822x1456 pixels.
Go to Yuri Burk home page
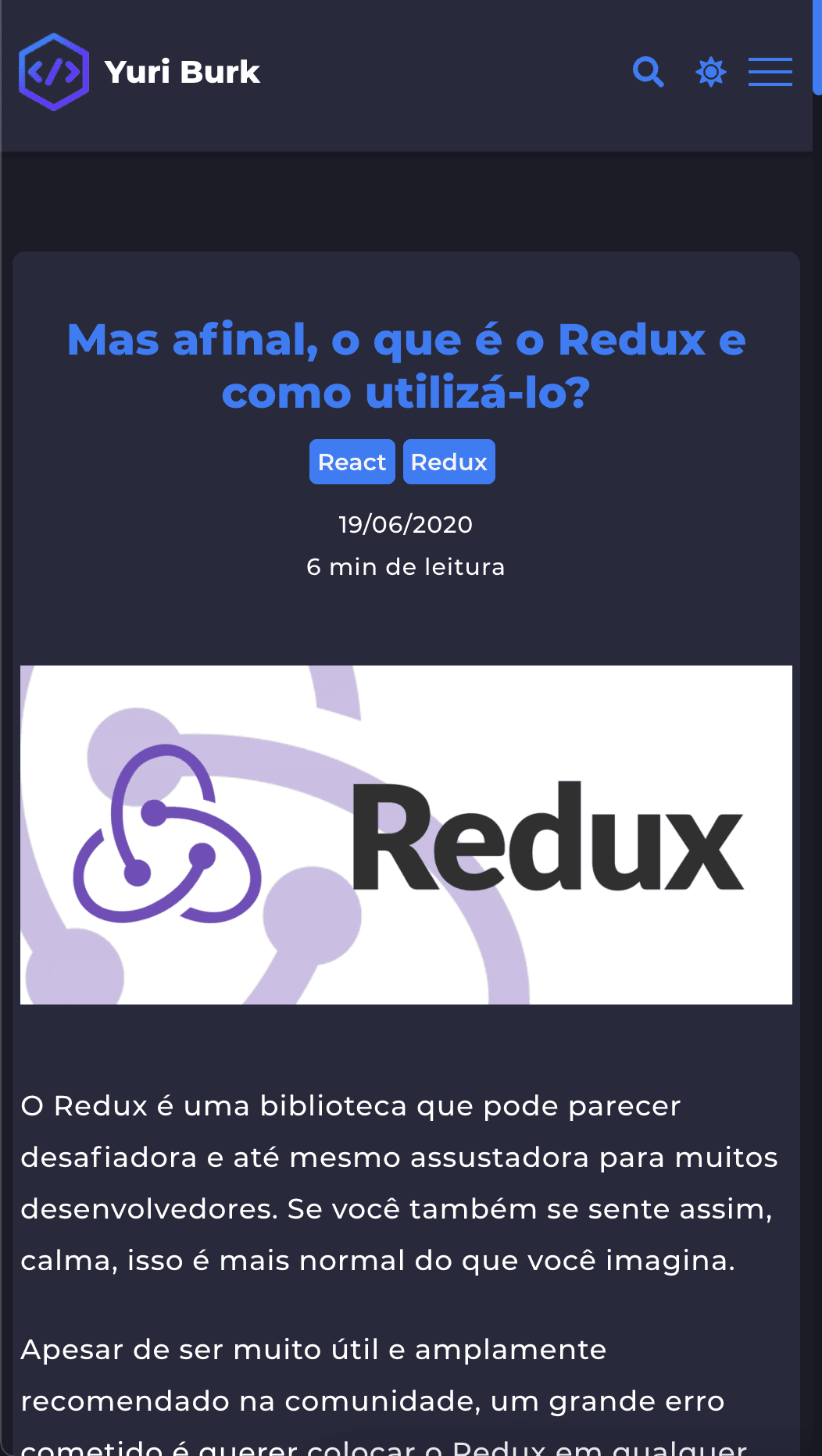coord(141,72)
